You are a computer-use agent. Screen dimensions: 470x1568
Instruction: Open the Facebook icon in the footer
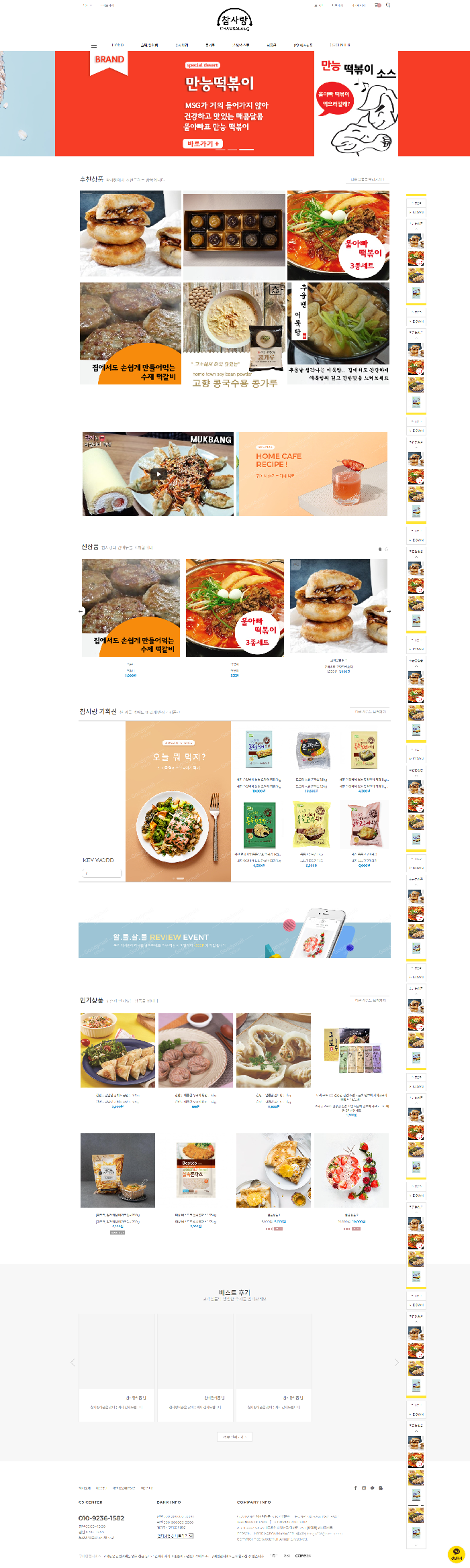tap(355, 1488)
